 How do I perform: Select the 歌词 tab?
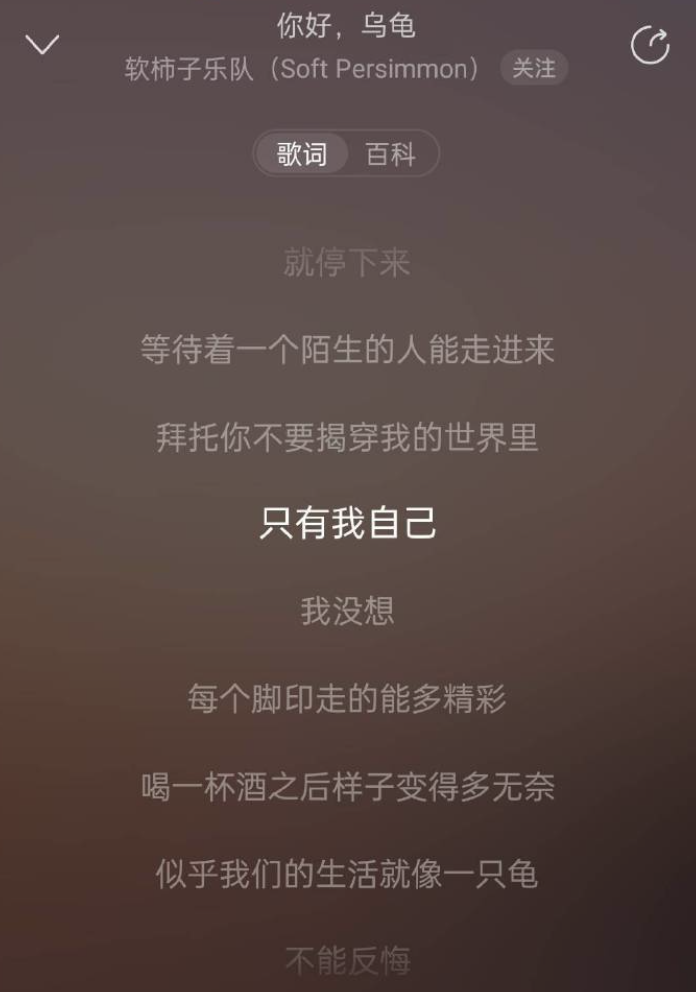(x=302, y=155)
